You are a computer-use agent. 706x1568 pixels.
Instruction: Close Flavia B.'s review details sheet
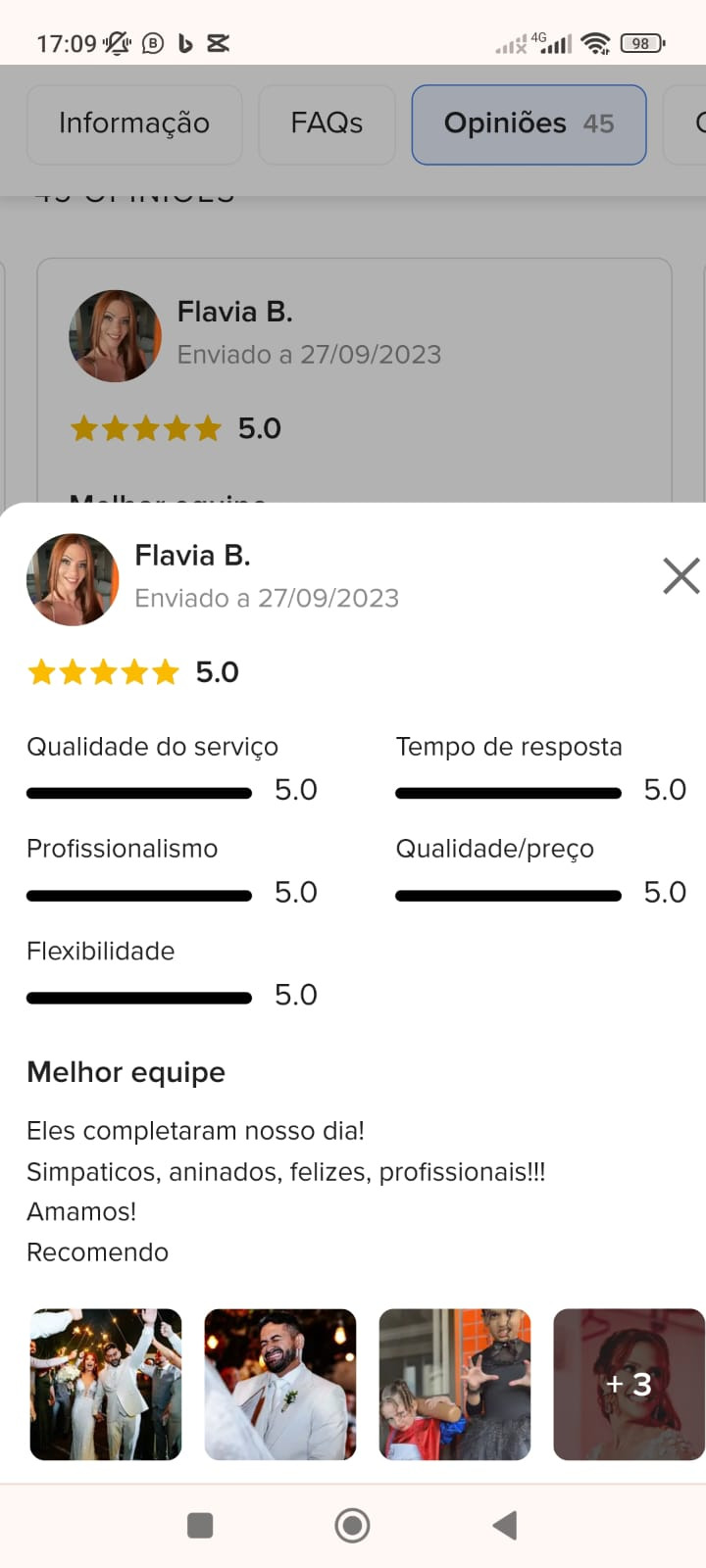coord(681,576)
